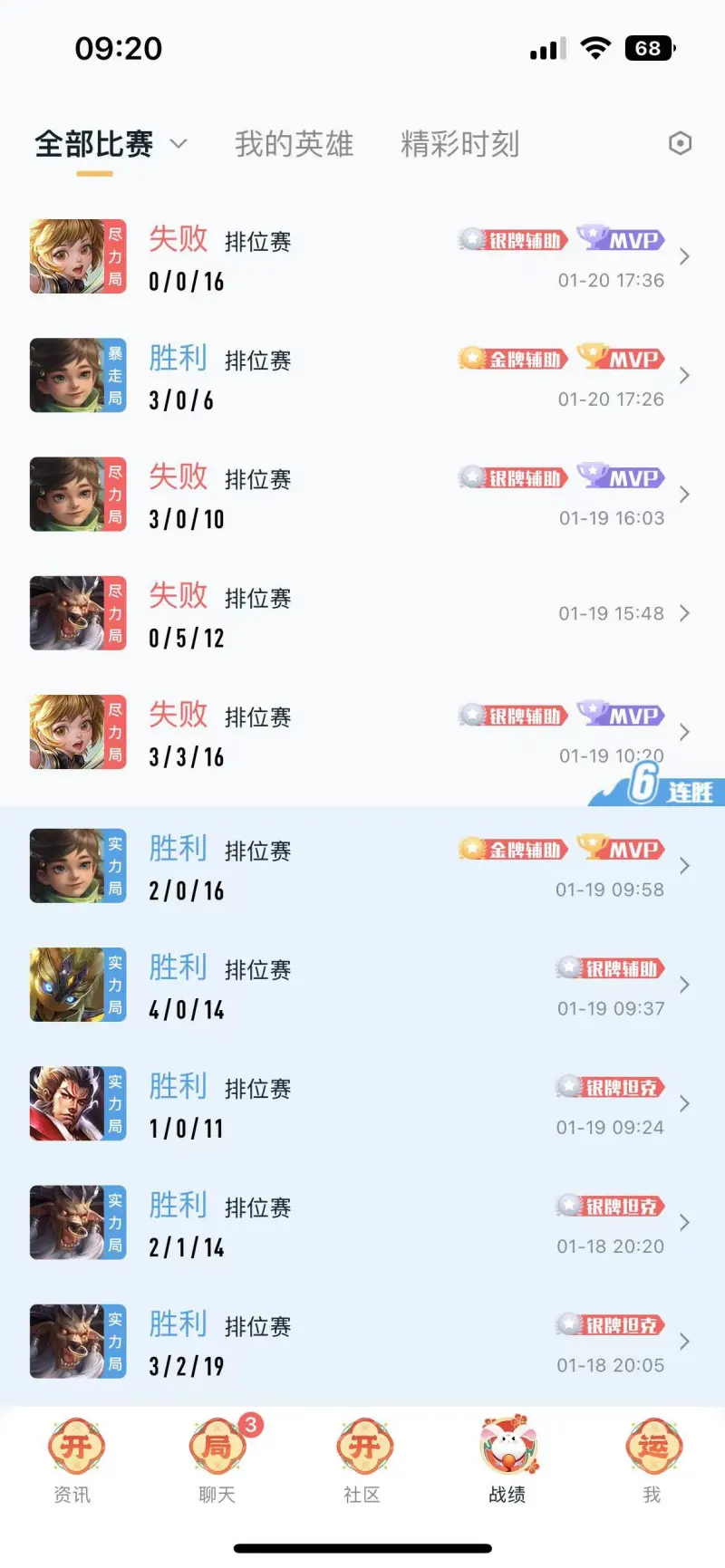View the 1/0/11 match from 01-19 09:24
725x1568 pixels.
coord(362,1104)
